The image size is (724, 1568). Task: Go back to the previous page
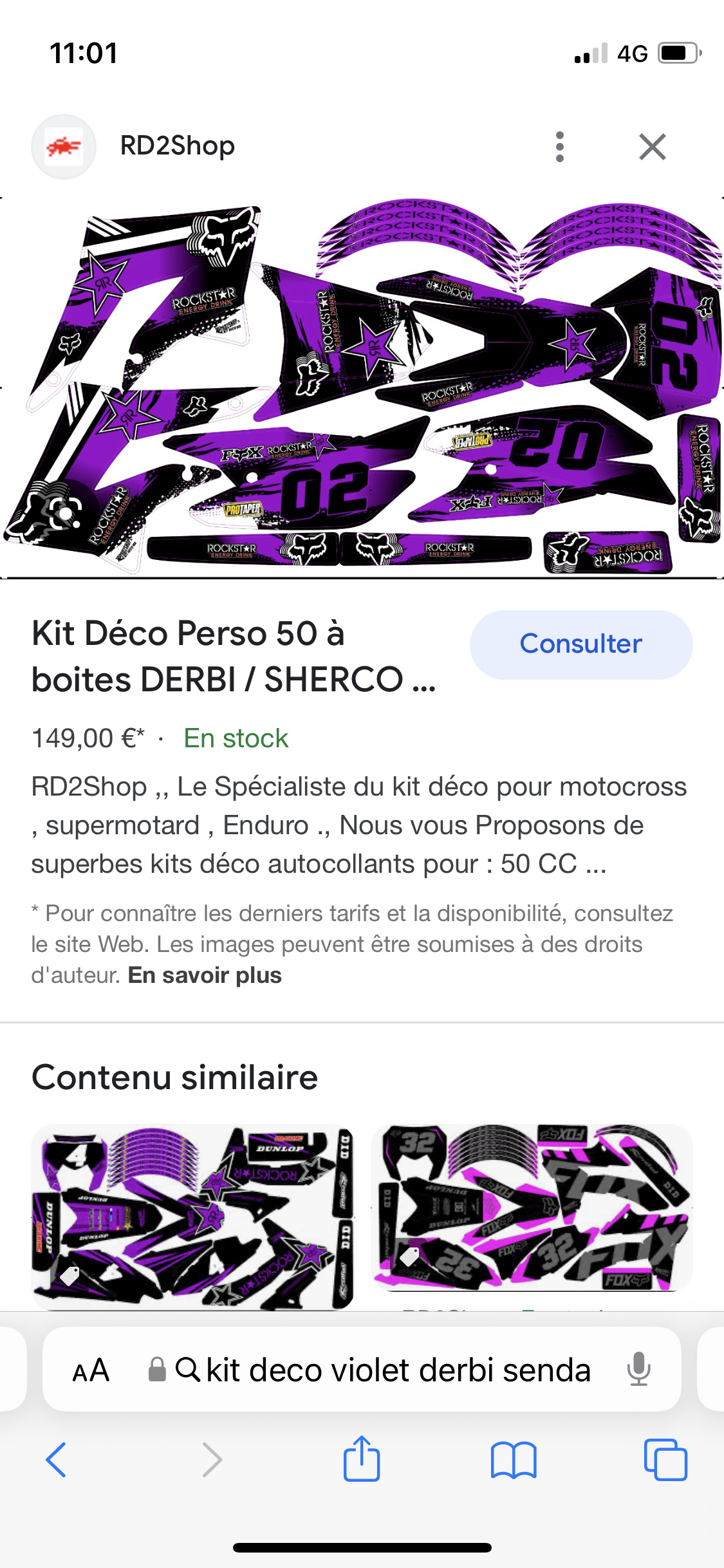57,1460
